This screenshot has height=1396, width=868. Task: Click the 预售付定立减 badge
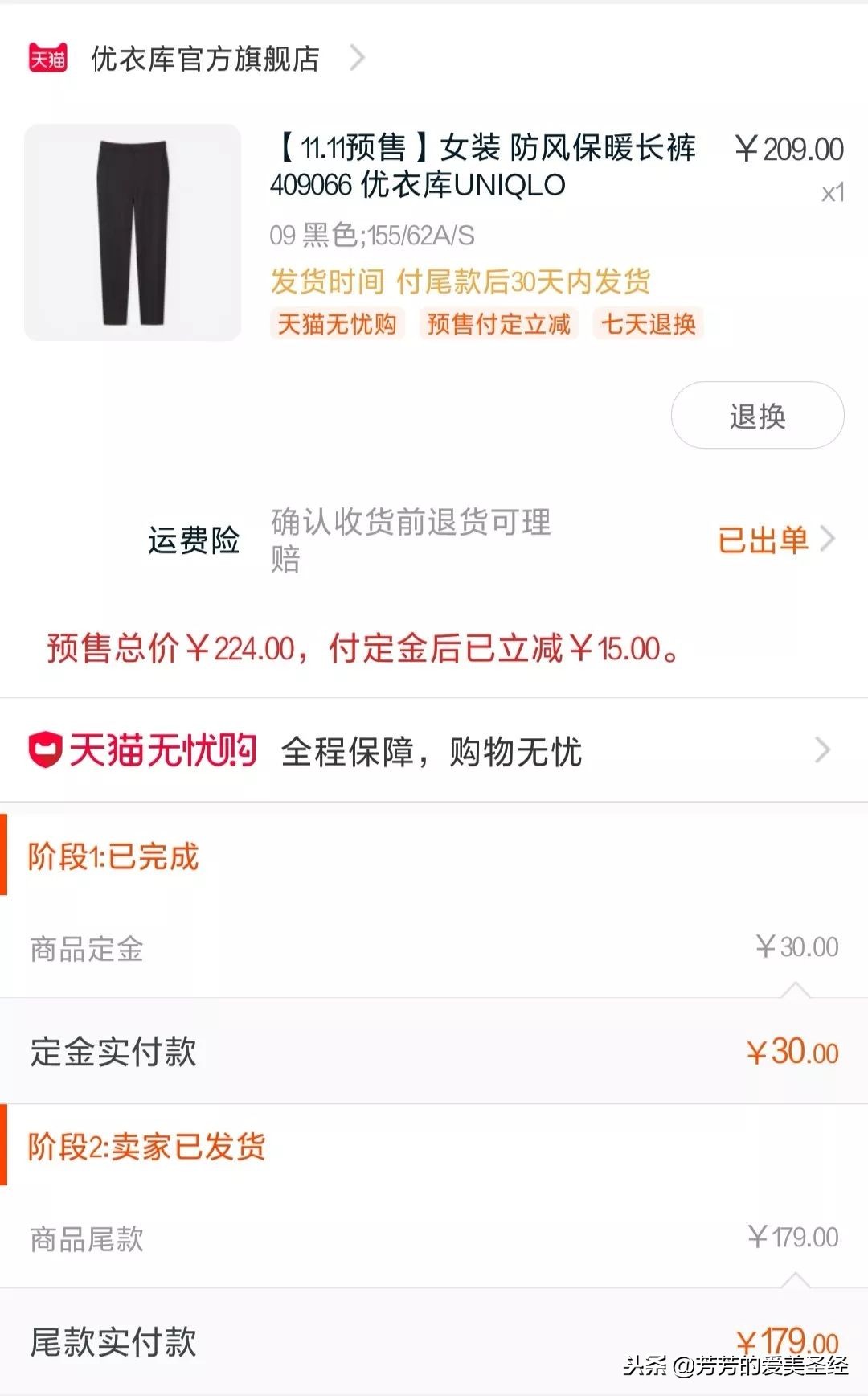(x=499, y=325)
